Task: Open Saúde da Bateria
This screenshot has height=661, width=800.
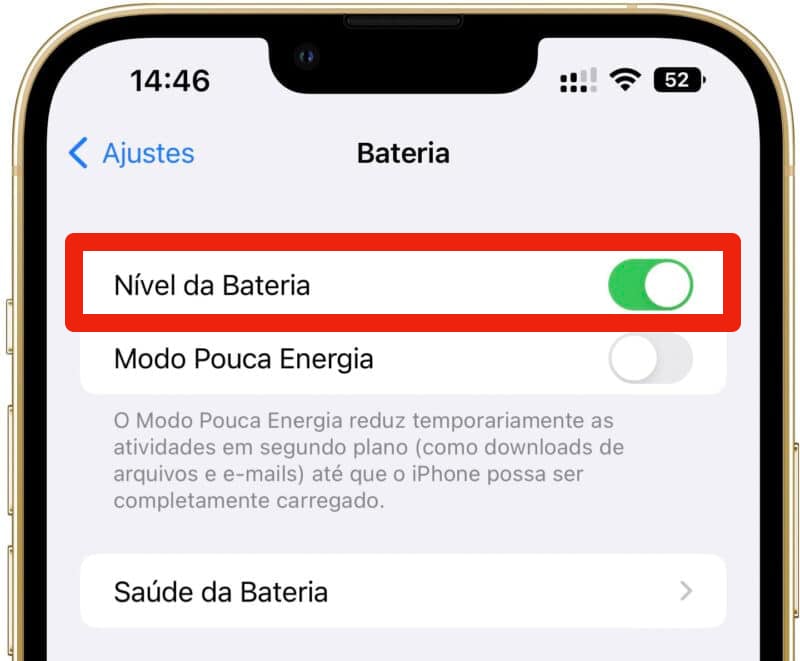Action: coord(402,591)
